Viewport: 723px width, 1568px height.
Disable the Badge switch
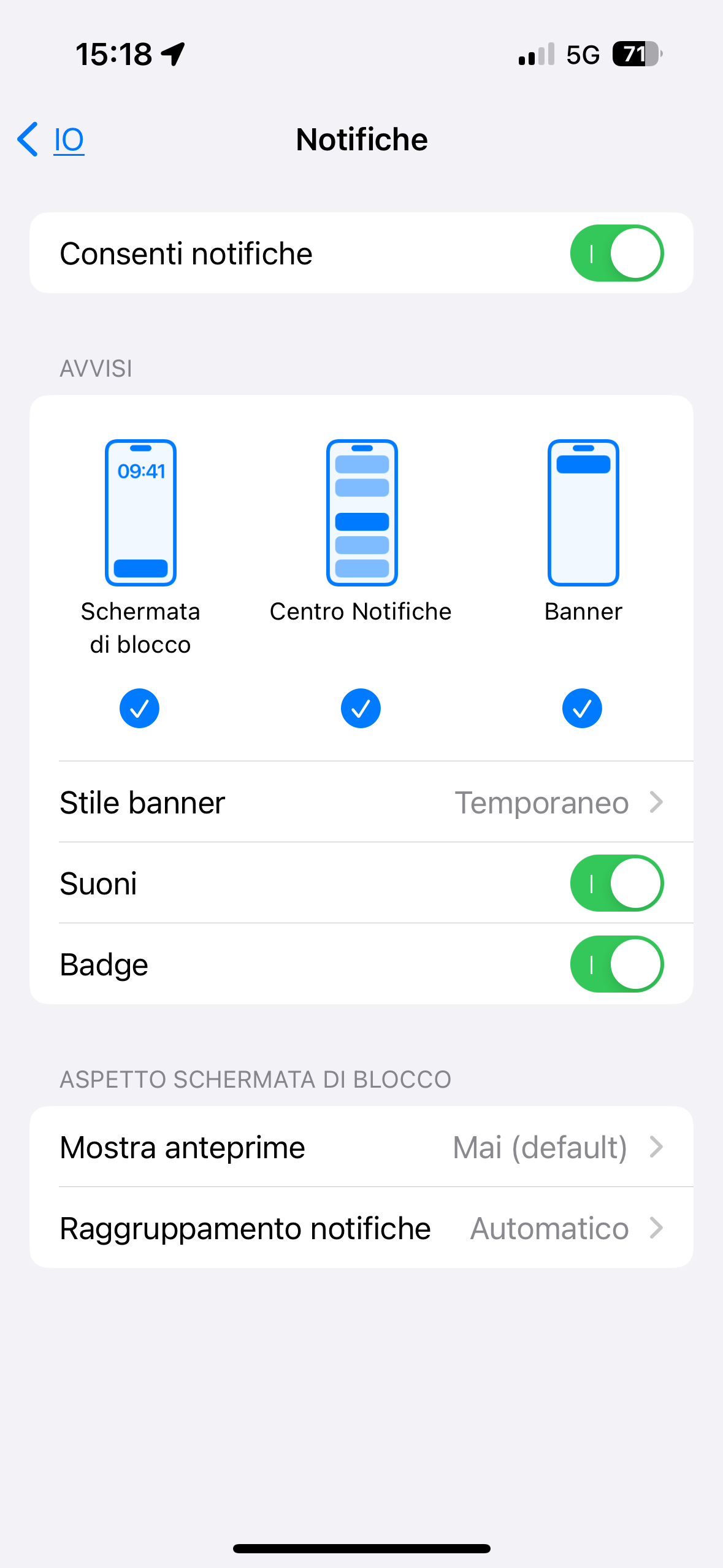pyautogui.click(x=617, y=964)
